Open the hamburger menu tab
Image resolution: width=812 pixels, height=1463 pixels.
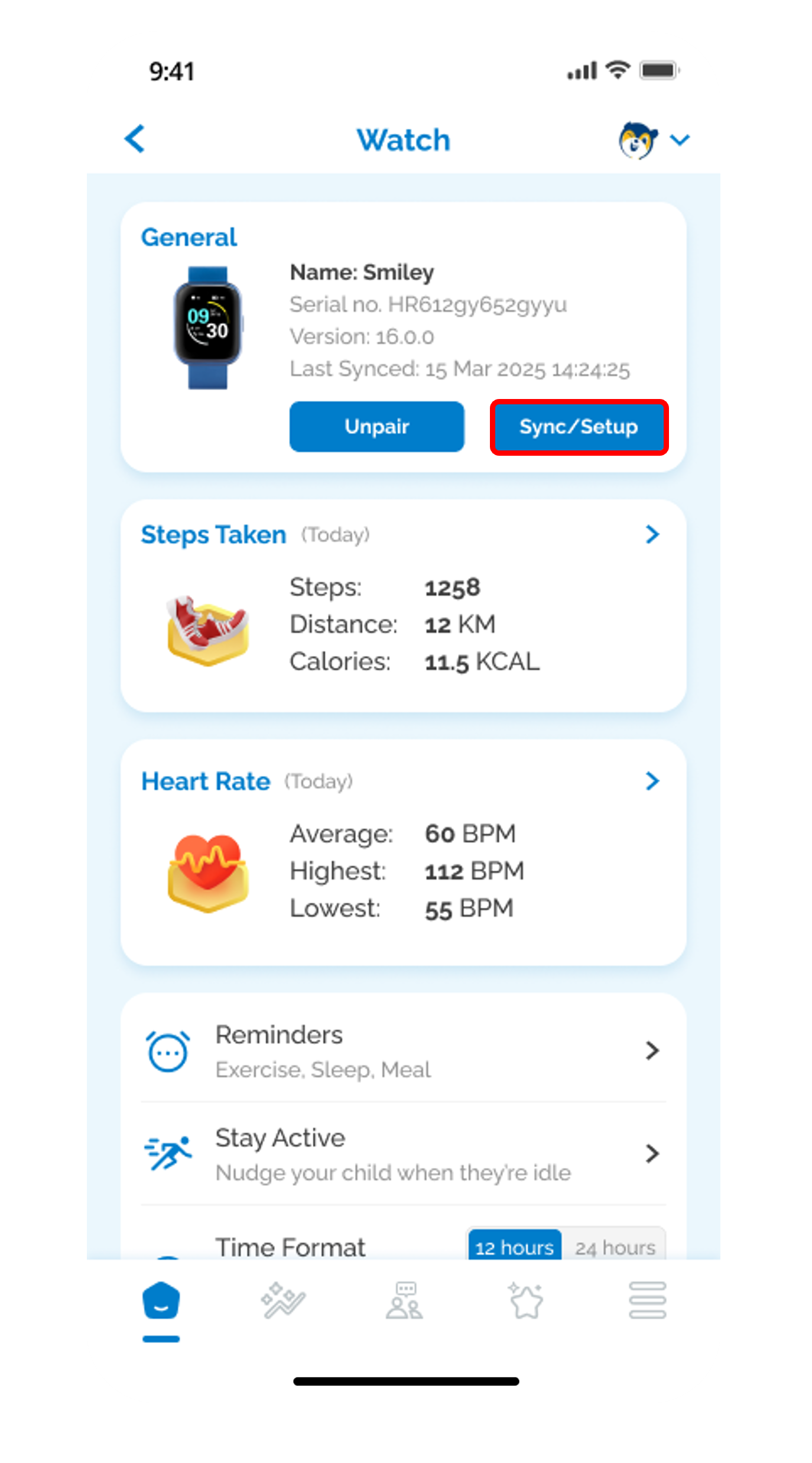click(647, 1300)
